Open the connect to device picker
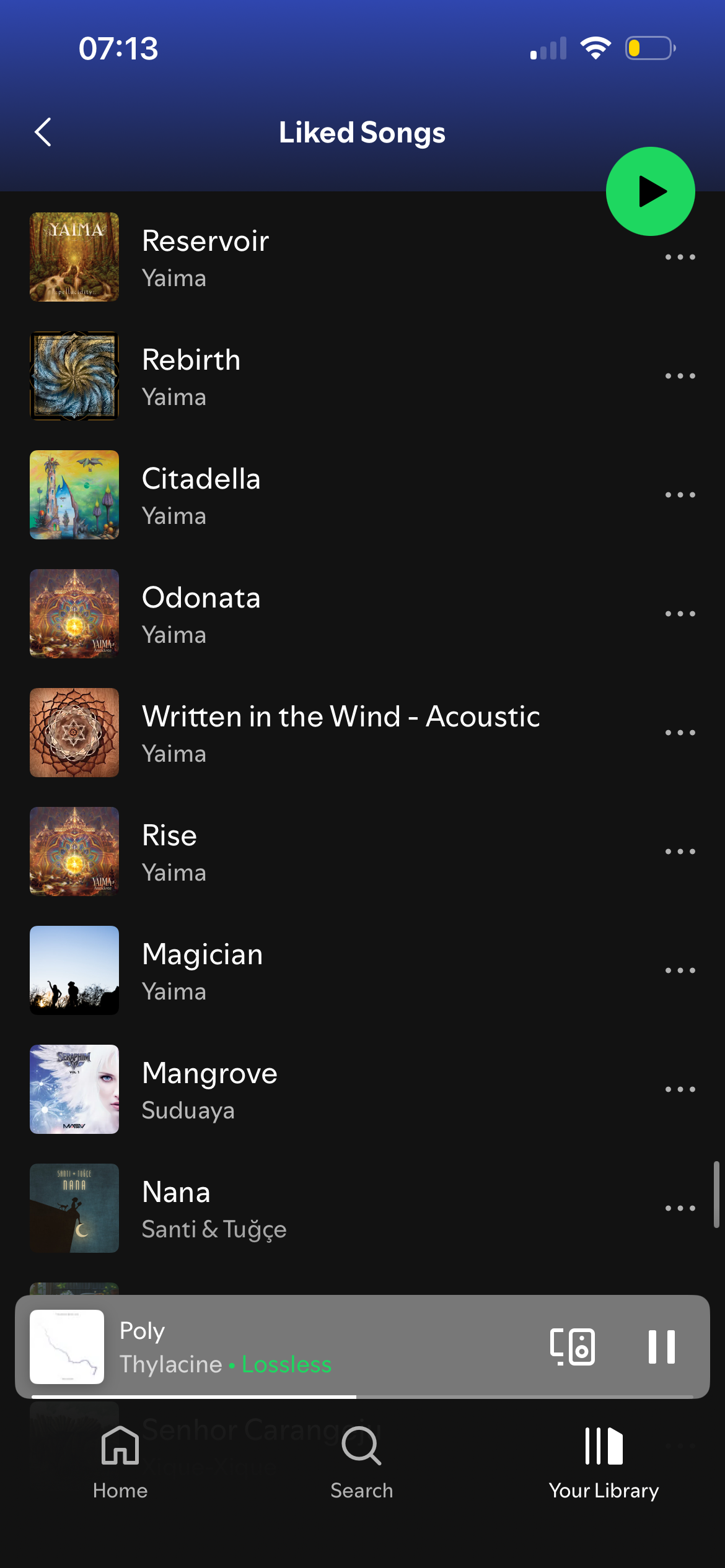725x1568 pixels. pos(573,1347)
